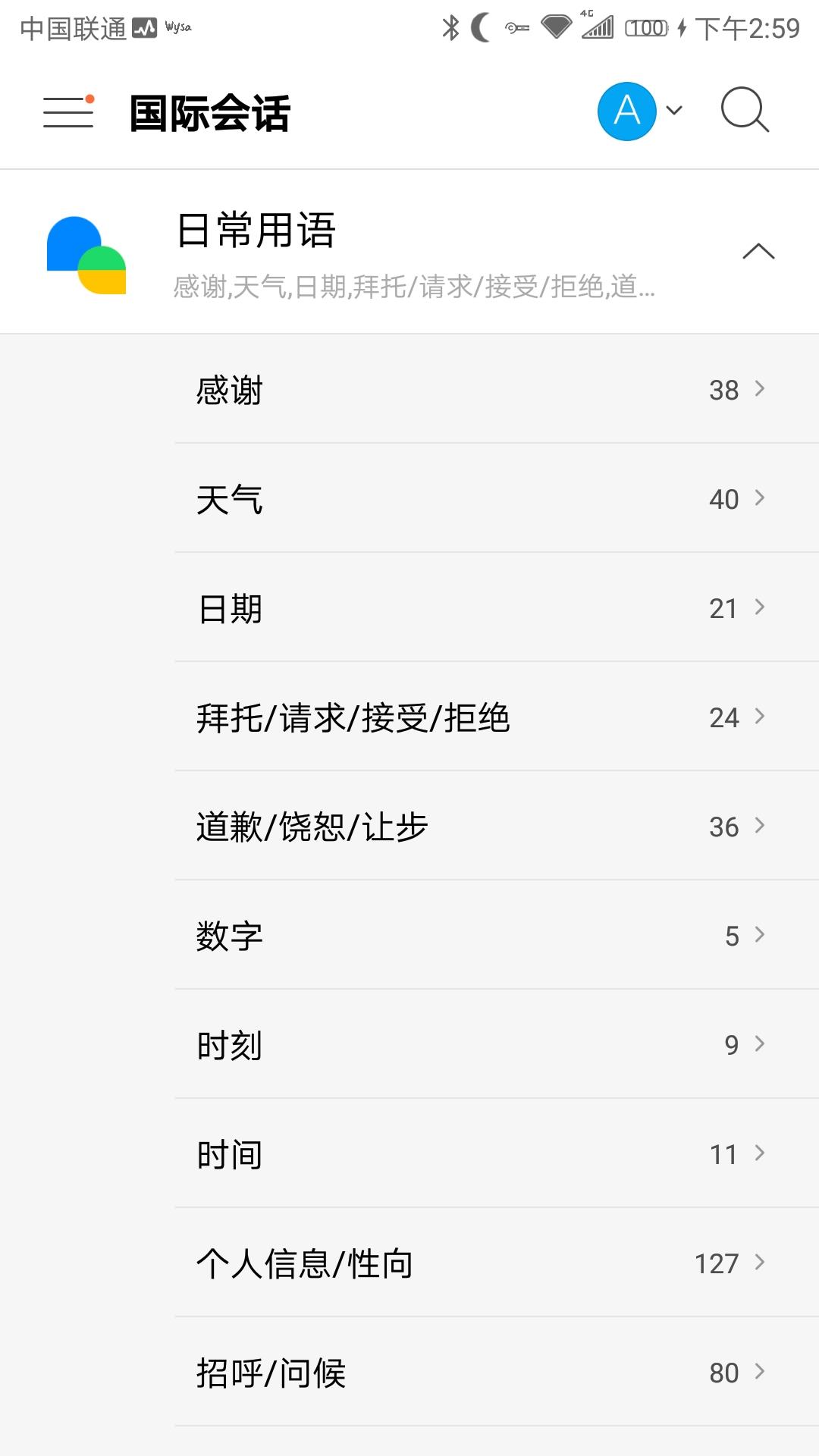Screen dimensions: 819x1456
Task: Tap the arrow beside 感谢
Action: coord(761,389)
